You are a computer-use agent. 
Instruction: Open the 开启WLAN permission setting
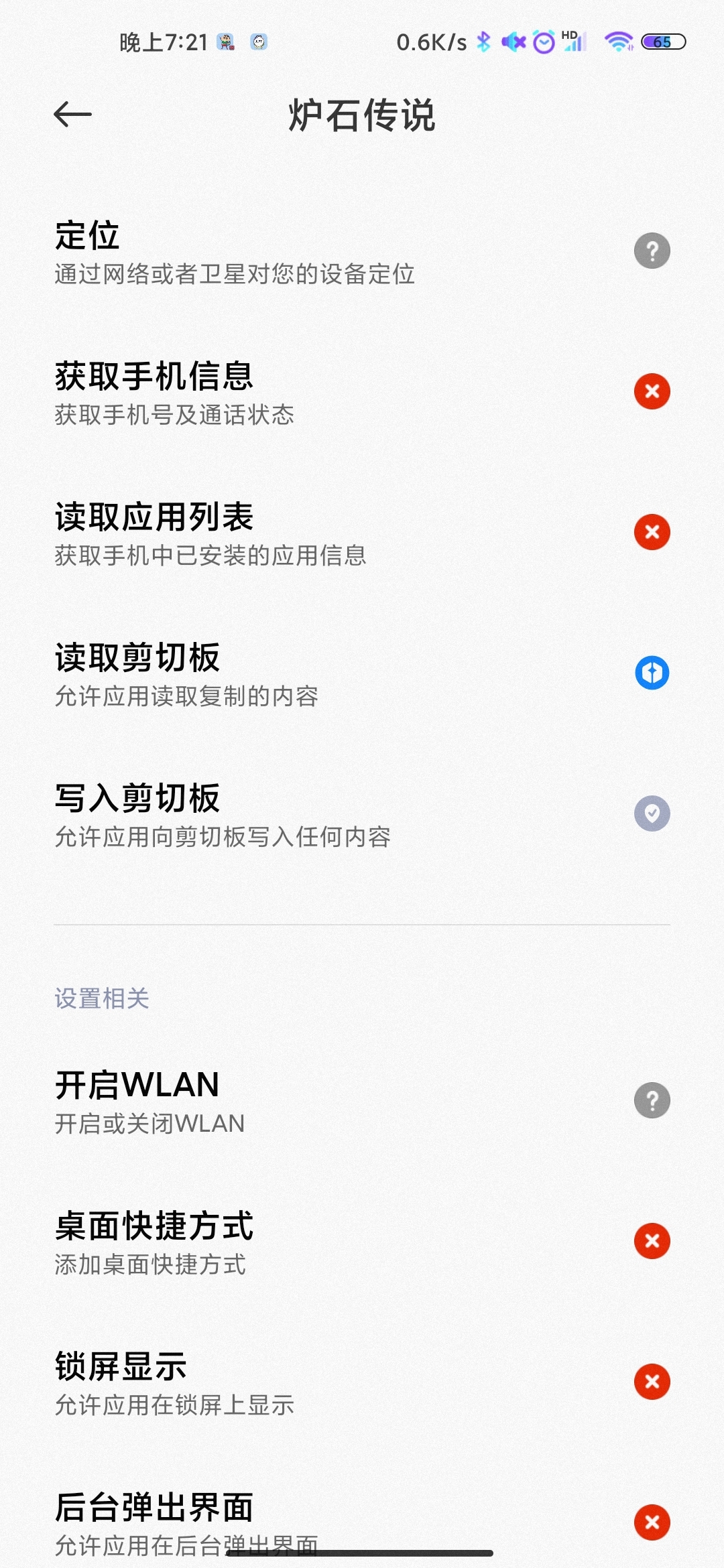[362, 1102]
